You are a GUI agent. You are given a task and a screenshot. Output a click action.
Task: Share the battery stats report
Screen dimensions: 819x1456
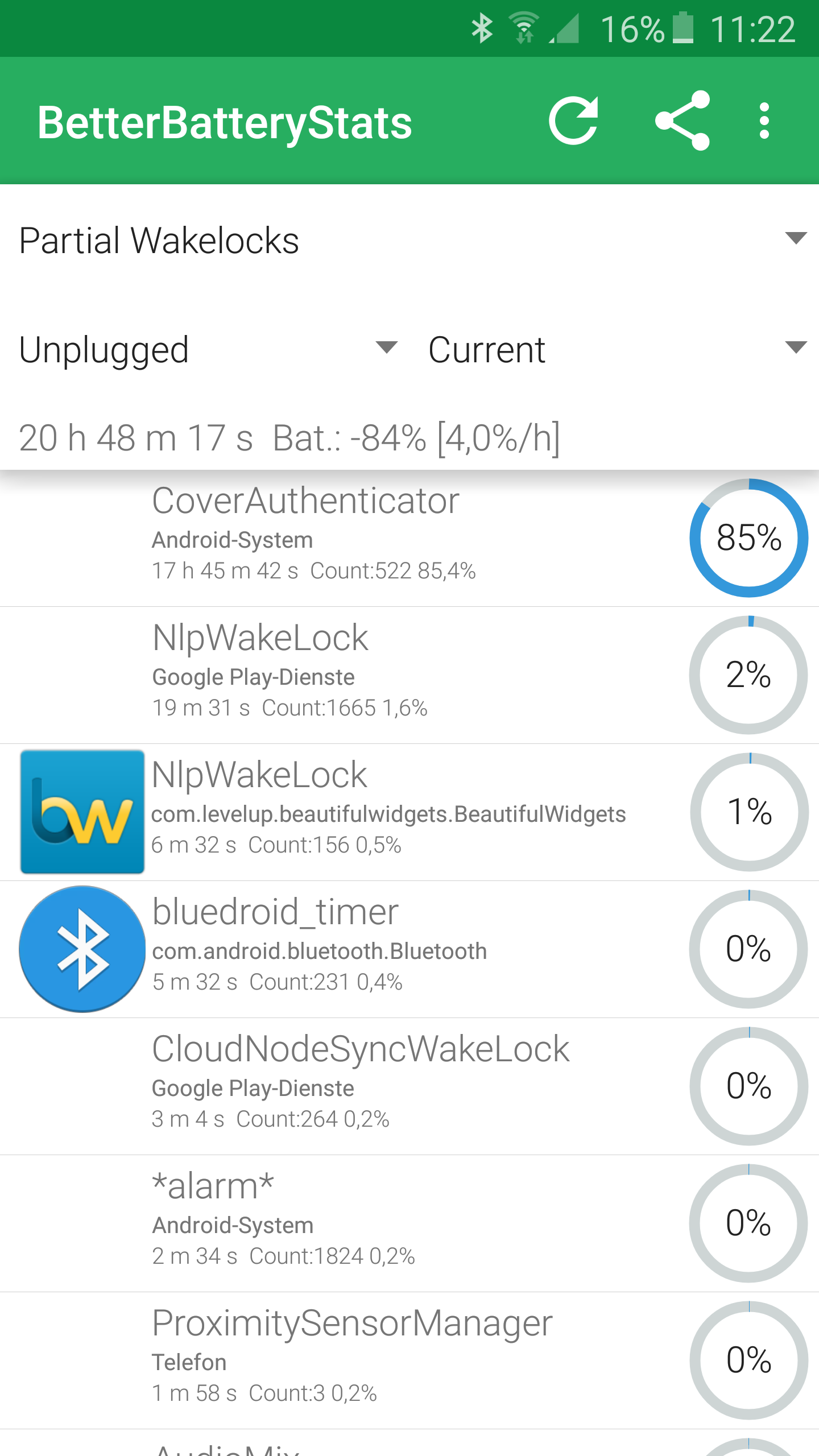point(682,121)
